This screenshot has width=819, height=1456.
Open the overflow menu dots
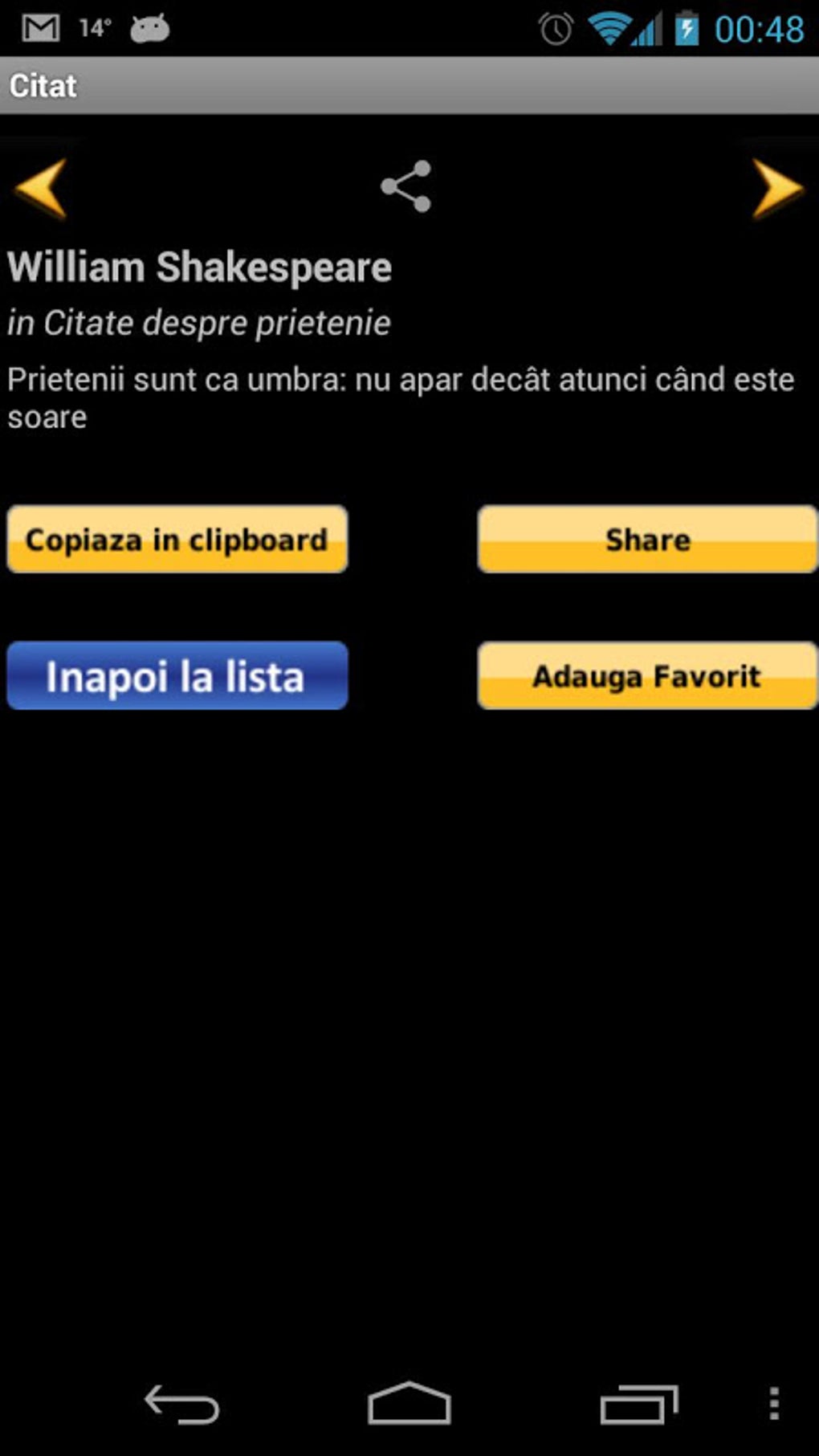click(x=774, y=1405)
